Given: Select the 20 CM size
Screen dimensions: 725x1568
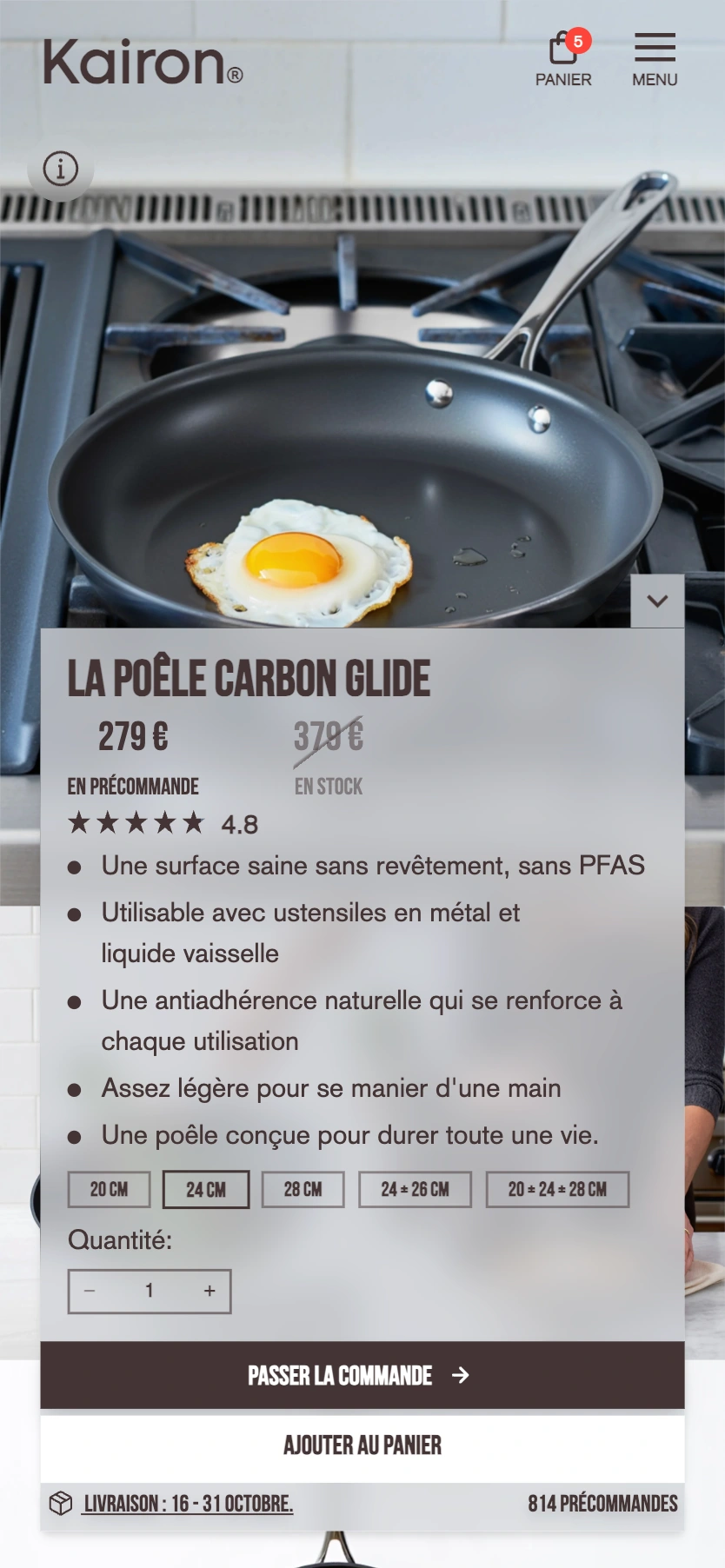Looking at the screenshot, I should pyautogui.click(x=110, y=1189).
